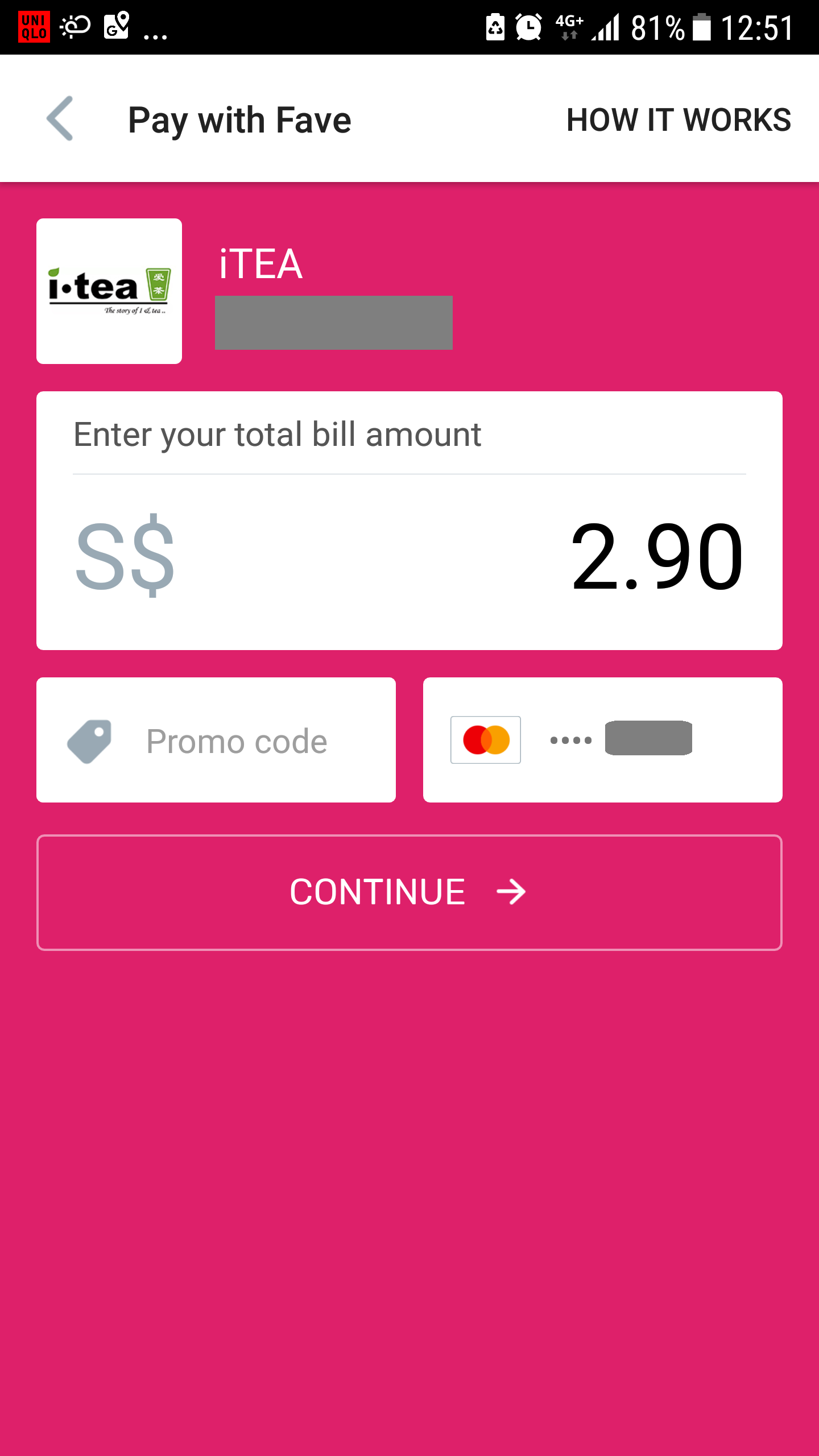Go back from Pay with Fave

pyautogui.click(x=60, y=118)
